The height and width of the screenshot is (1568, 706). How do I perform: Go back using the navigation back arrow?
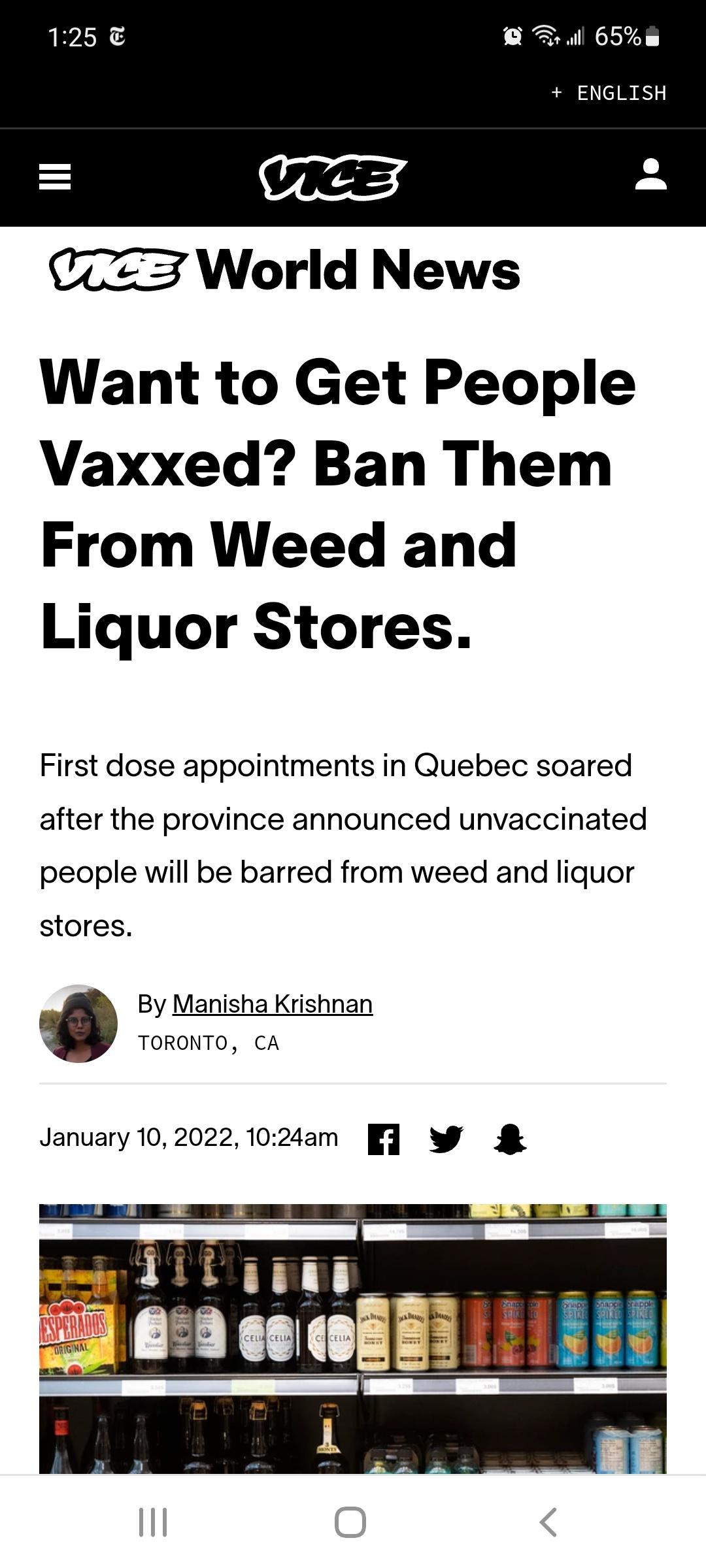coord(546,1523)
